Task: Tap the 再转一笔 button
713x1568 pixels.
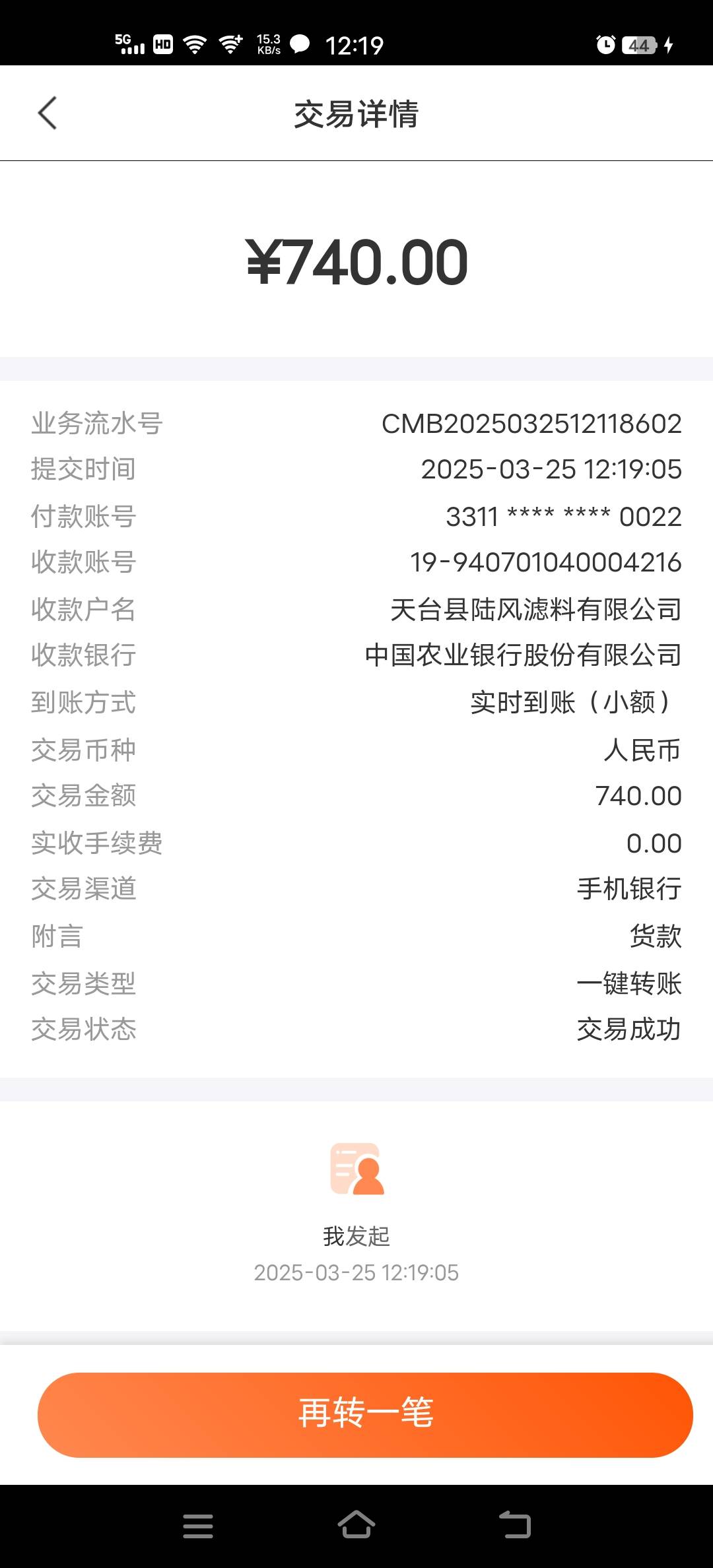Action: [x=365, y=1414]
